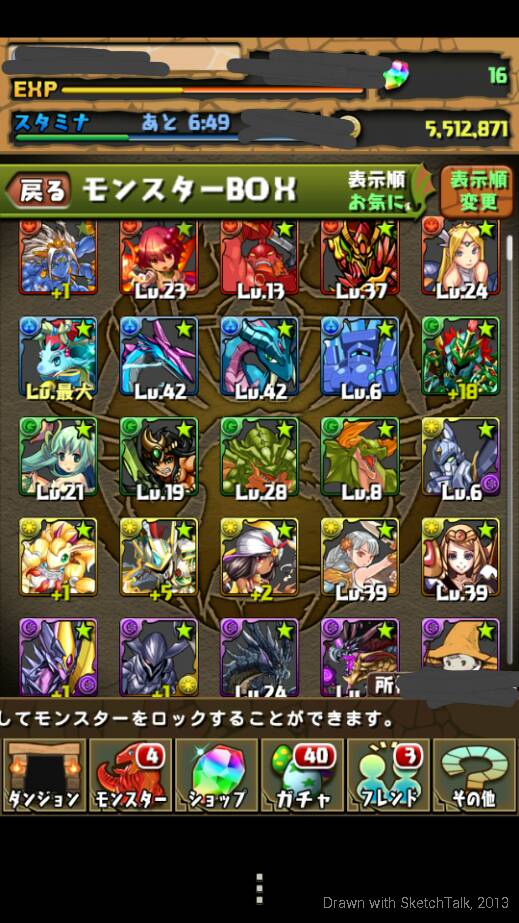
Task: Select the red-haired monster at Lv.23
Action: coord(159,259)
